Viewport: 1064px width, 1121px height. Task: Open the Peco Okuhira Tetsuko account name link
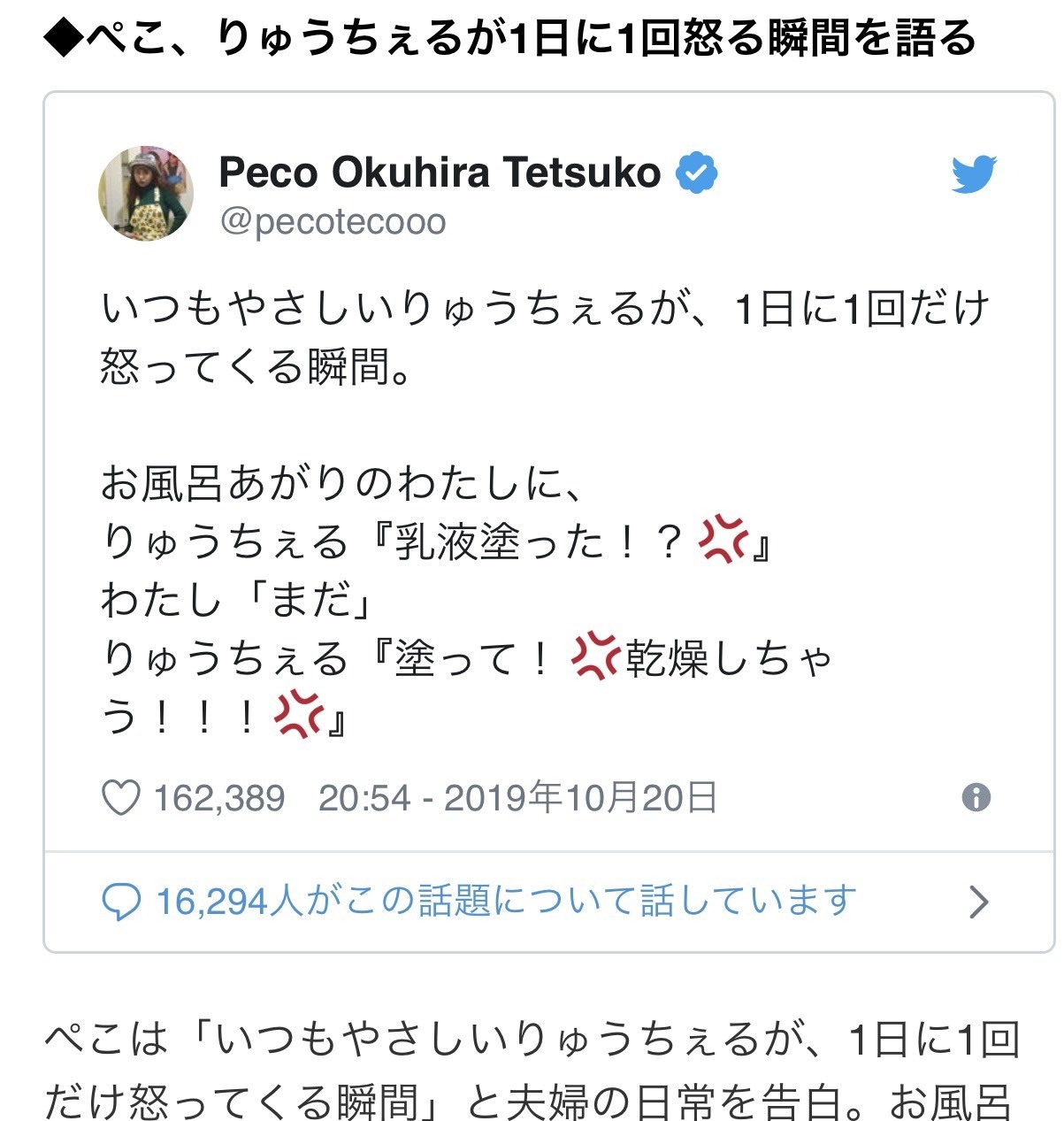[x=440, y=173]
